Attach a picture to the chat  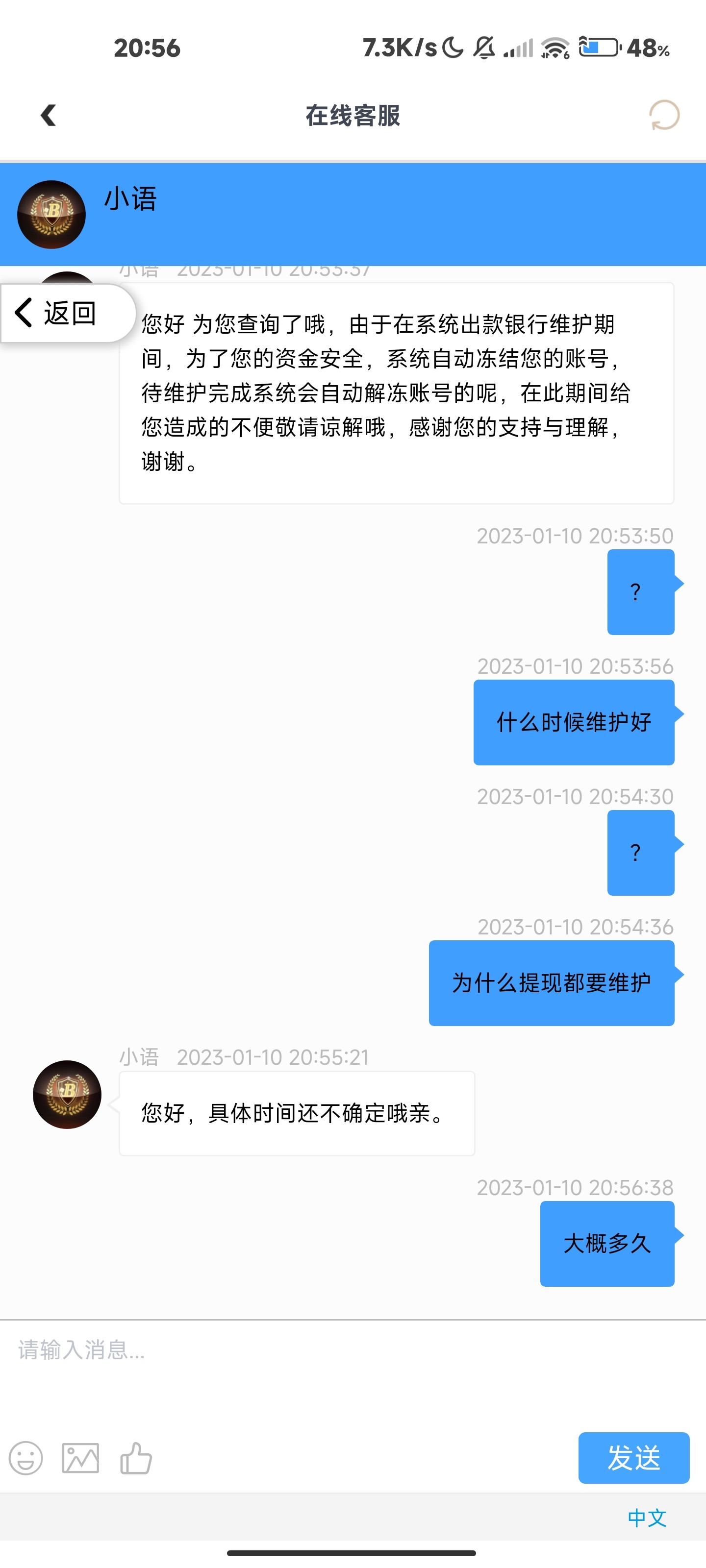[x=80, y=1458]
